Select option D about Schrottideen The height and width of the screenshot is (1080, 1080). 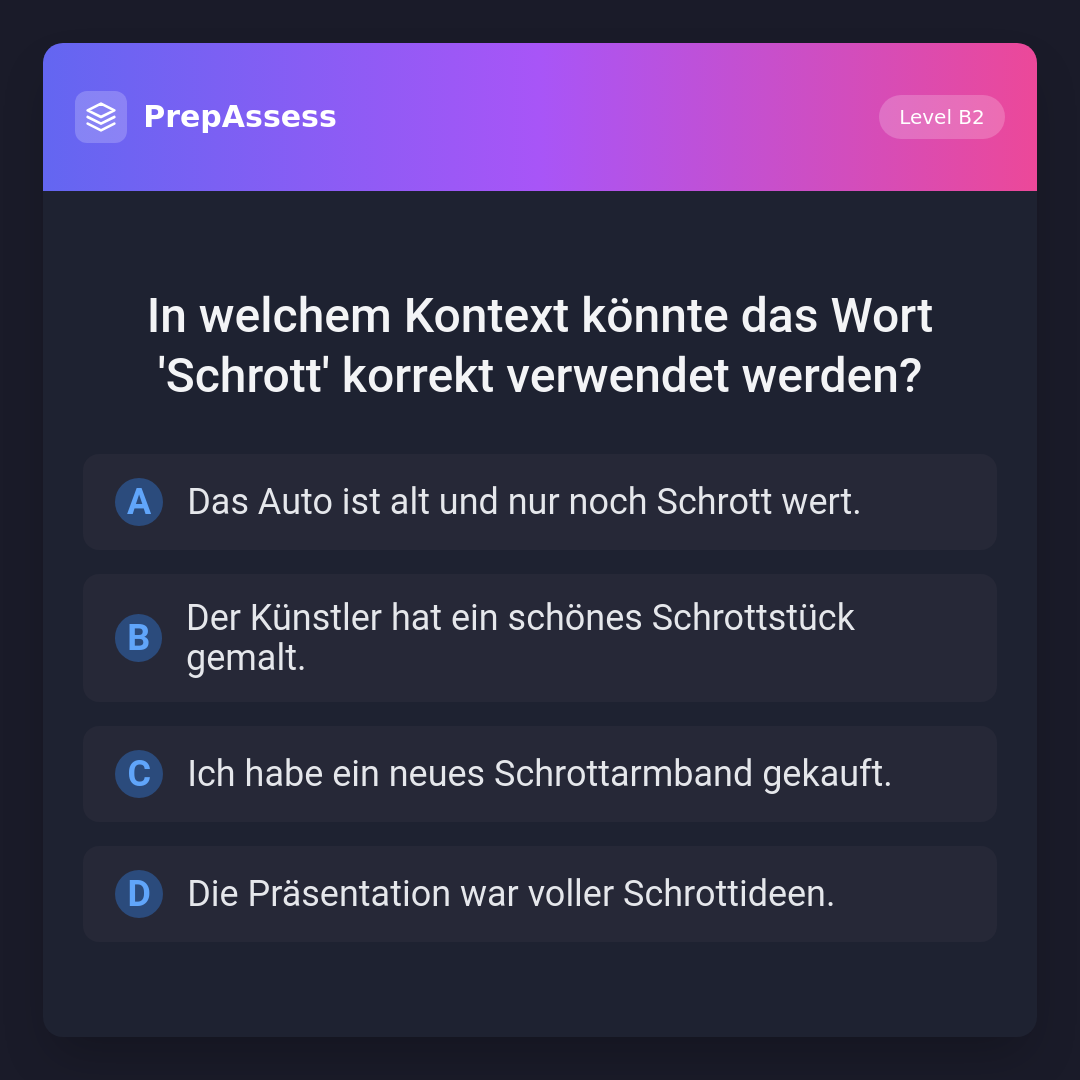(539, 894)
